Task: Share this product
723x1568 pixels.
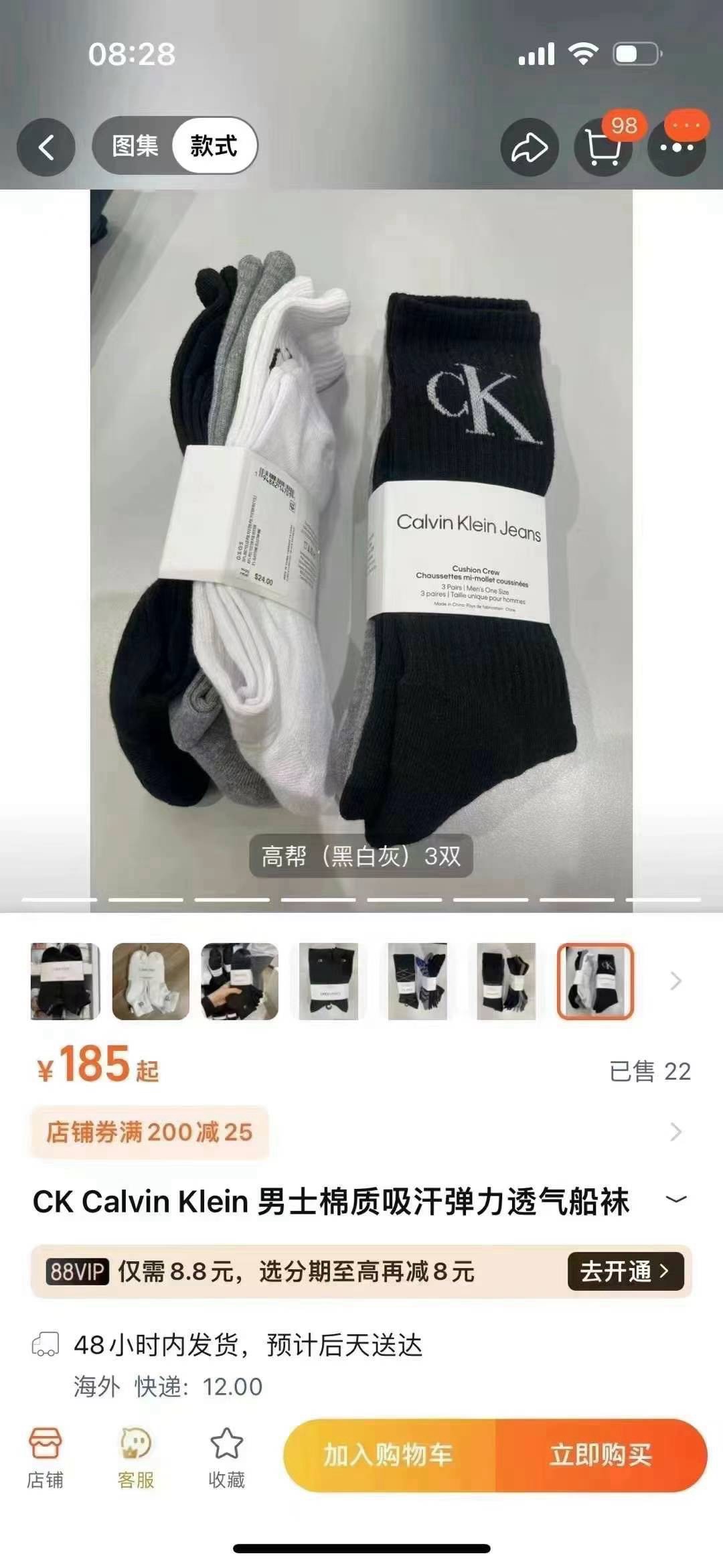Action: click(x=530, y=147)
